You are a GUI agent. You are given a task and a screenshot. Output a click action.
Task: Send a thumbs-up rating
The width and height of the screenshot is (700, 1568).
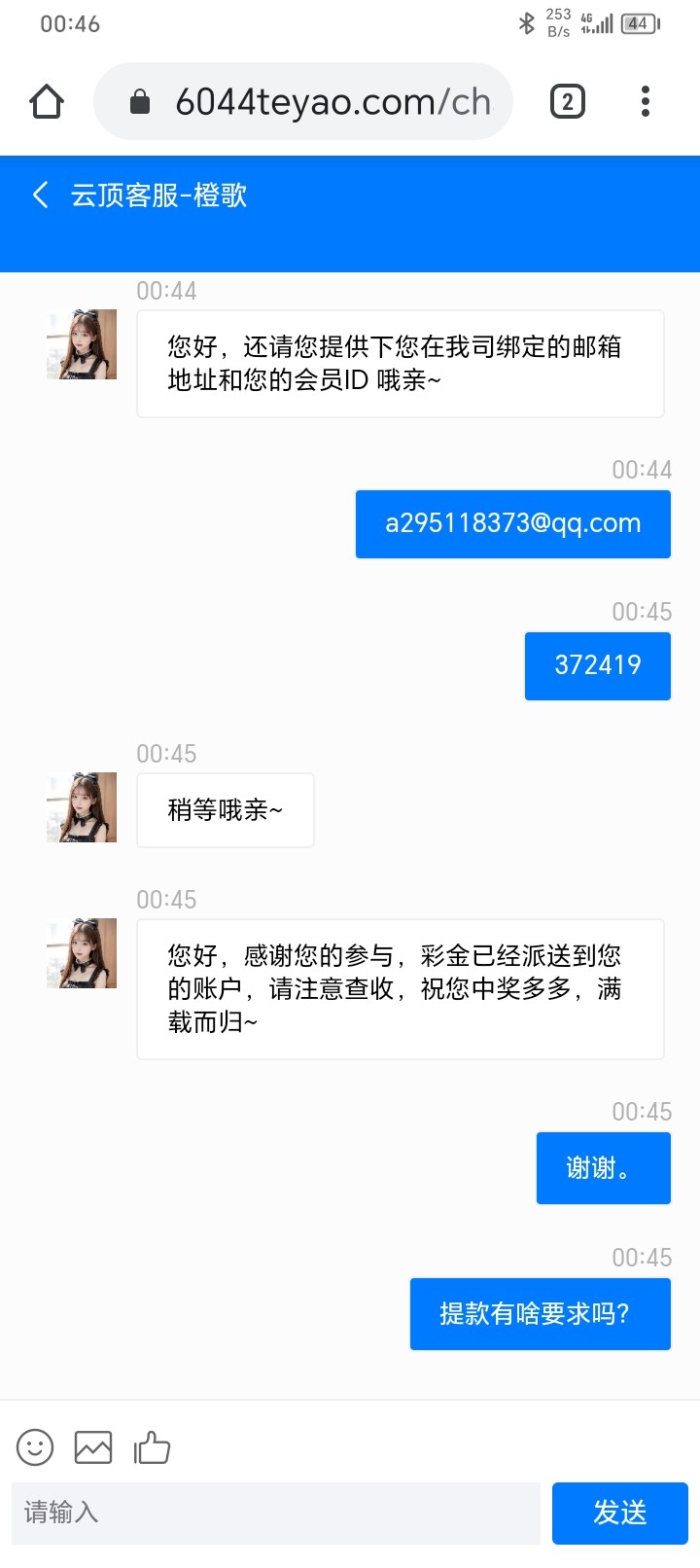tap(152, 1447)
